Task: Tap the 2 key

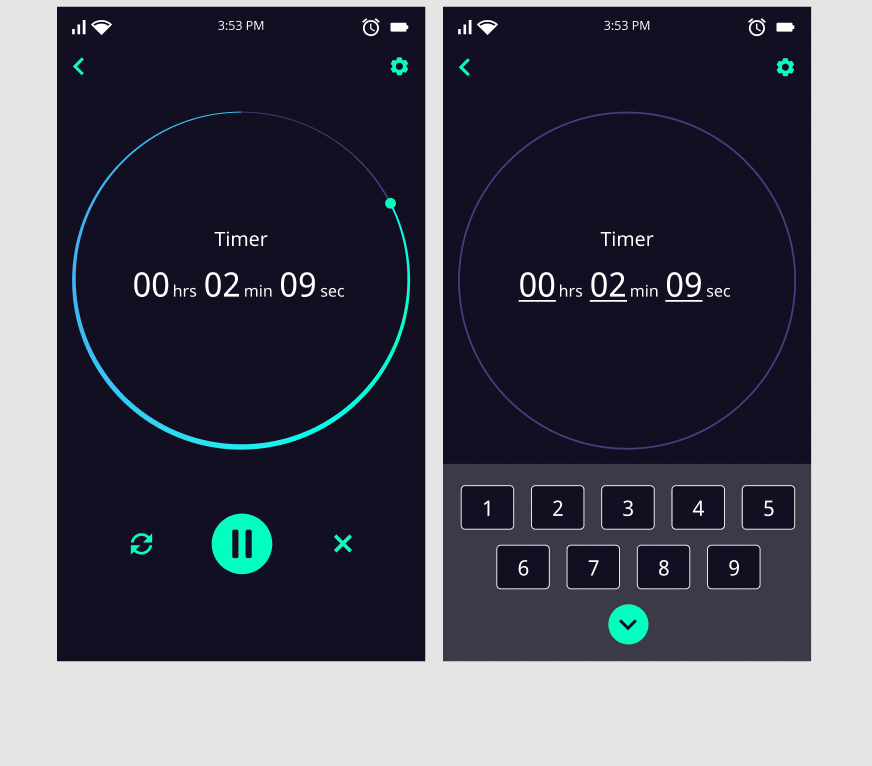Action: 557,508
